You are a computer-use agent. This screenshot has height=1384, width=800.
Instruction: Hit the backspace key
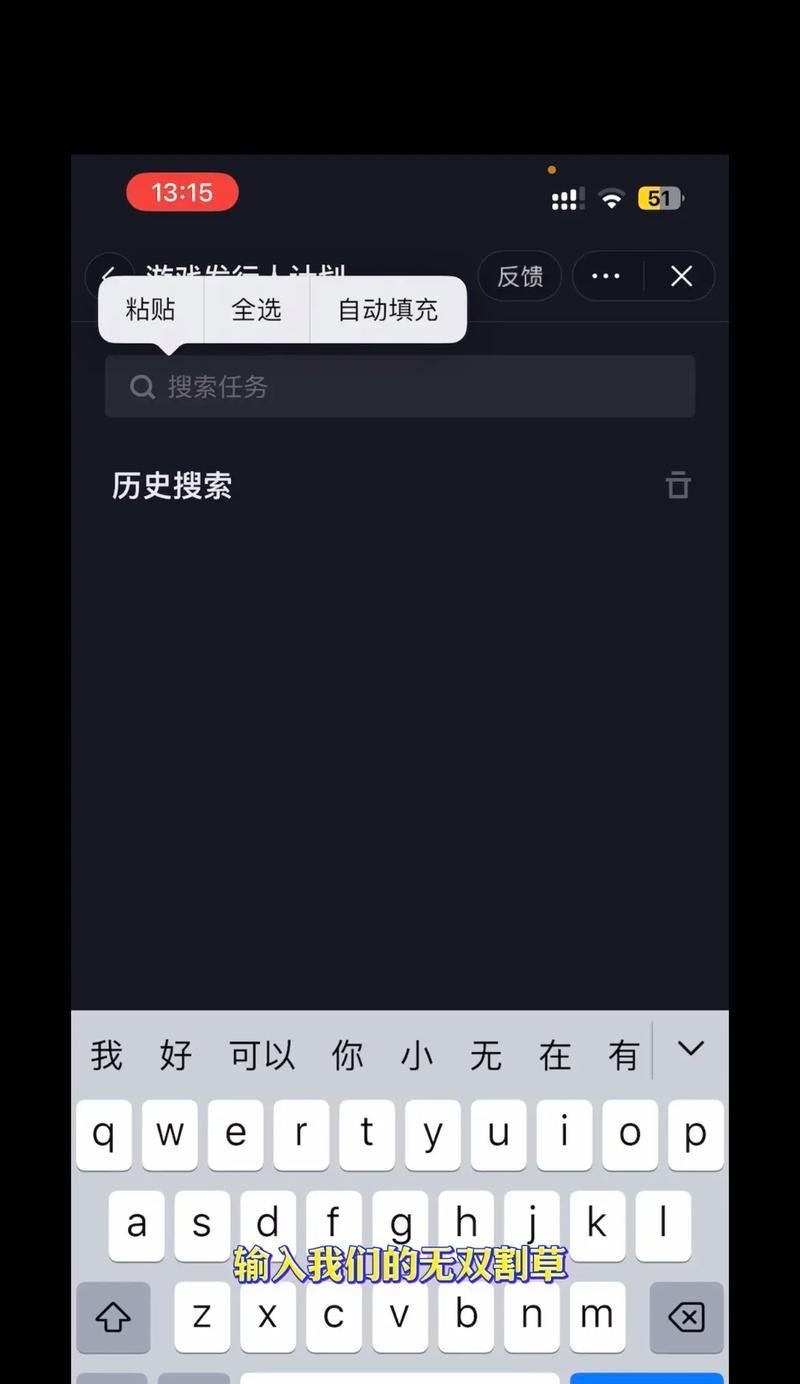[686, 1317]
